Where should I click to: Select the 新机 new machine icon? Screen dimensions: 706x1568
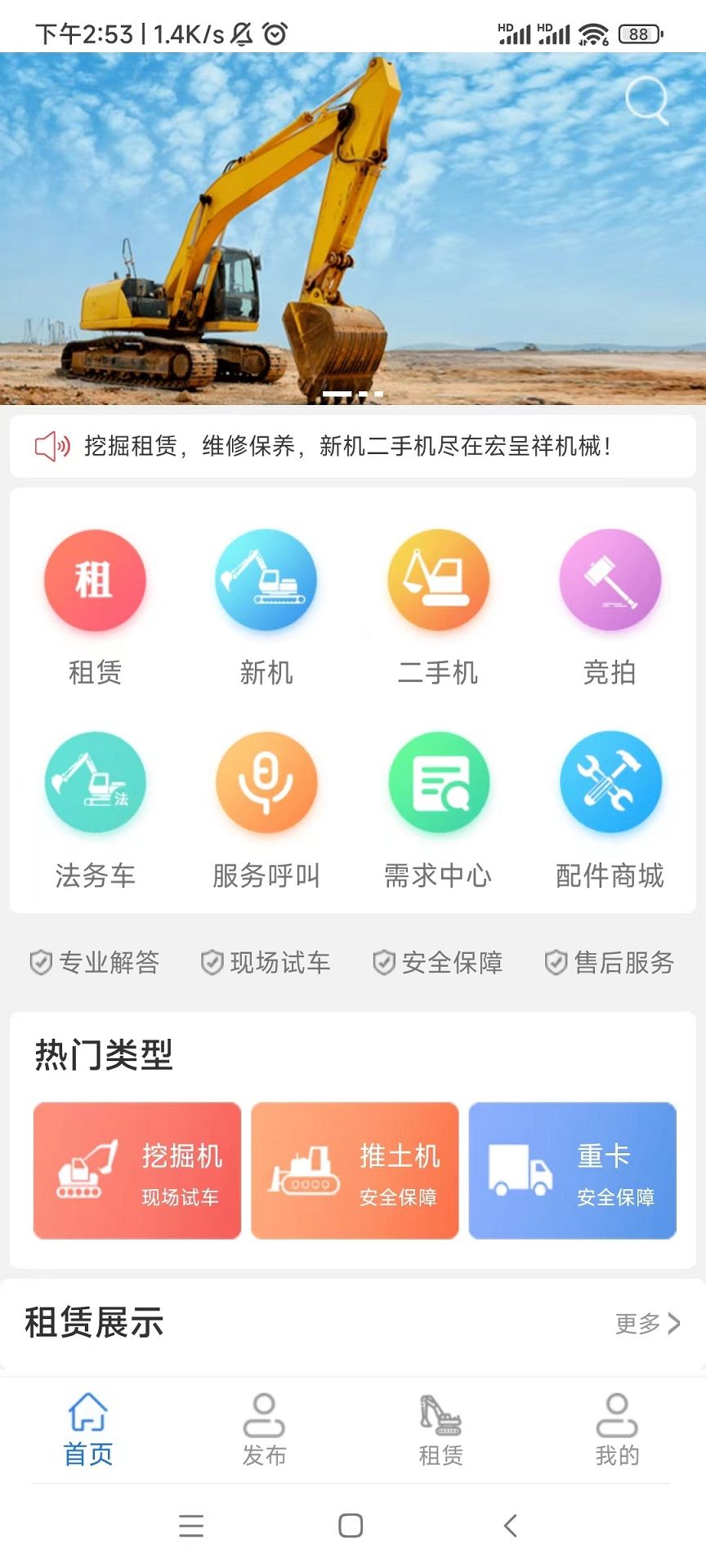coord(266,580)
